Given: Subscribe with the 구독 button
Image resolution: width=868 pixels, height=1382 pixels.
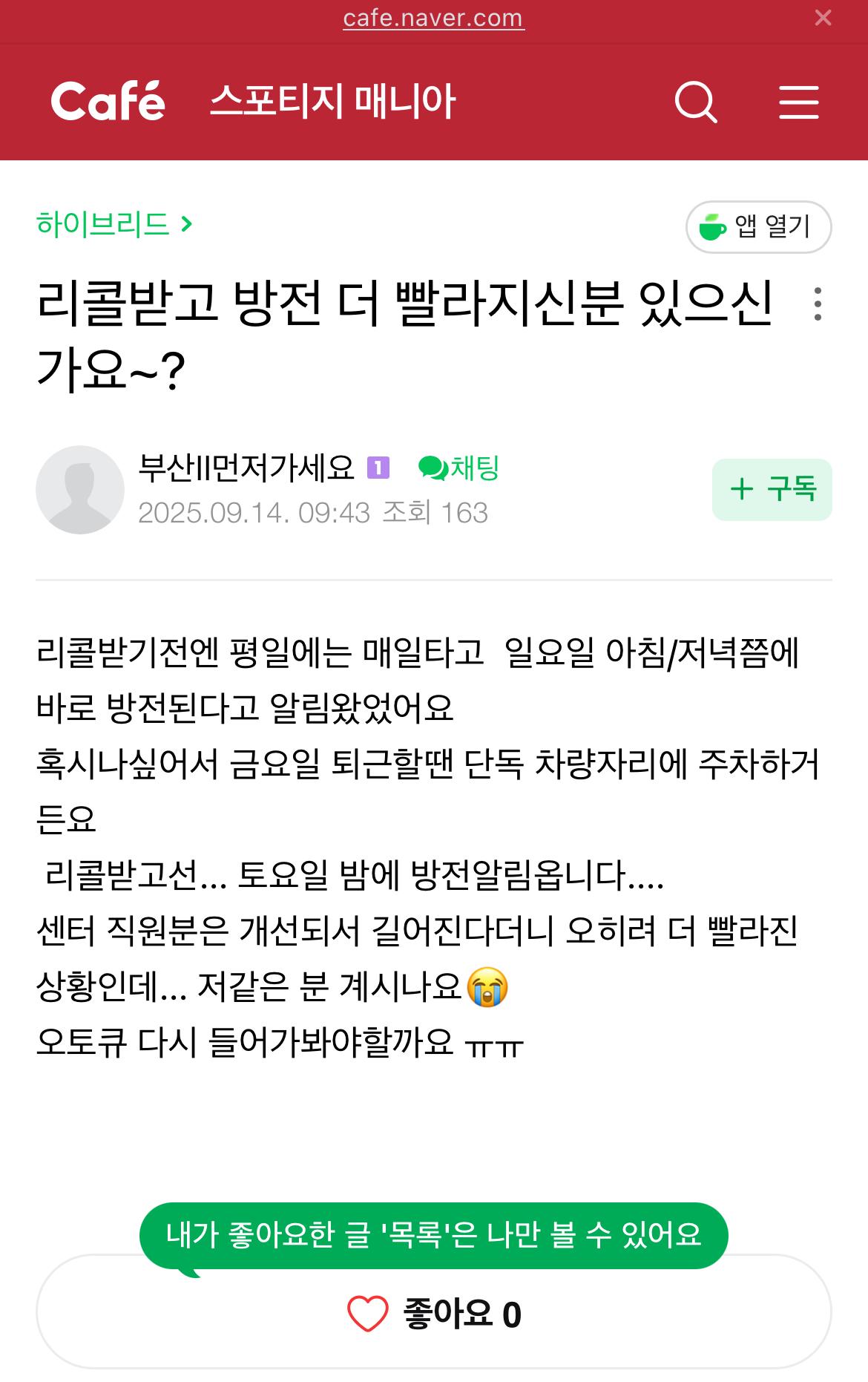Looking at the screenshot, I should (772, 490).
